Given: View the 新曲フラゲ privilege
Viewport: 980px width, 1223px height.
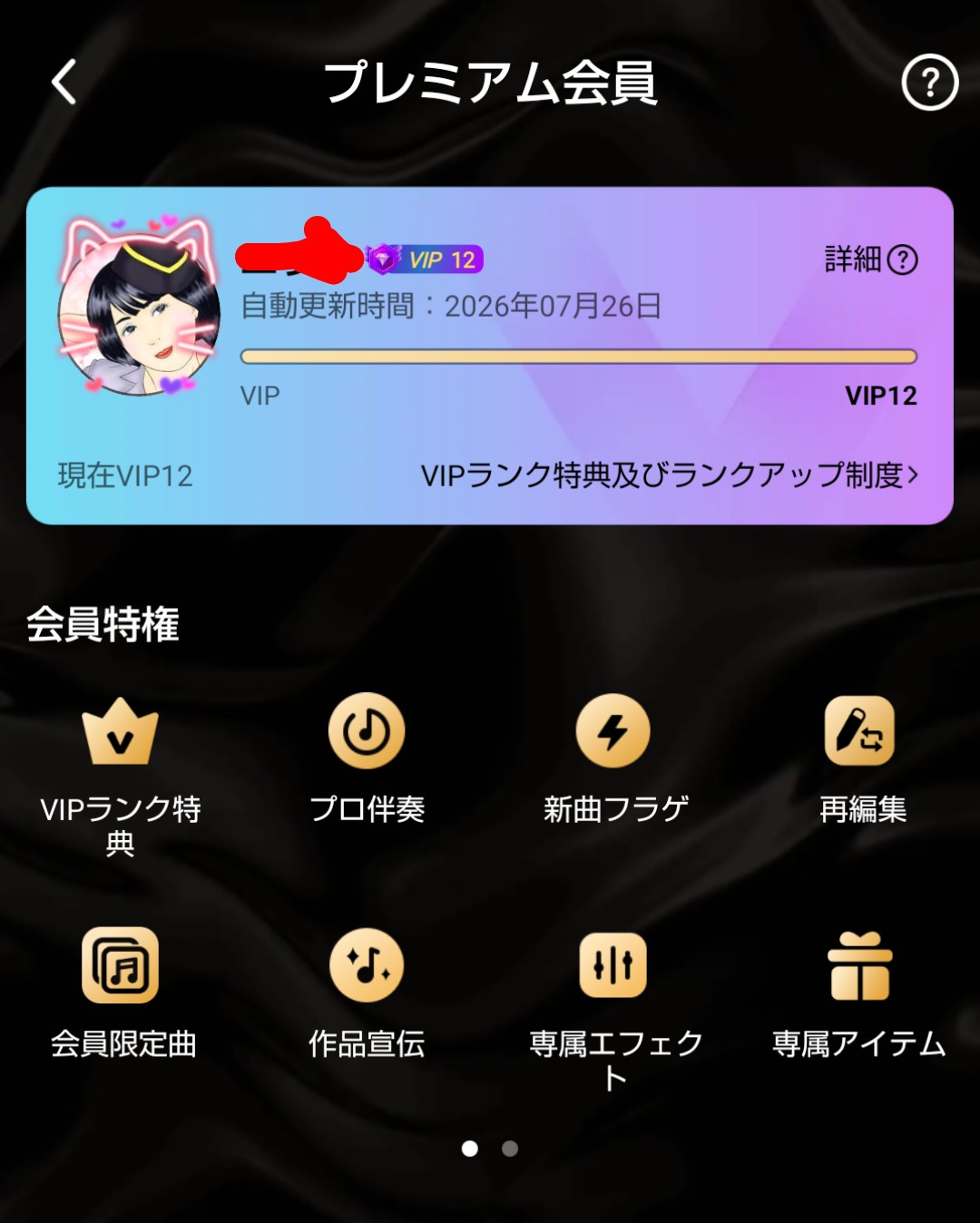Looking at the screenshot, I should tap(614, 731).
